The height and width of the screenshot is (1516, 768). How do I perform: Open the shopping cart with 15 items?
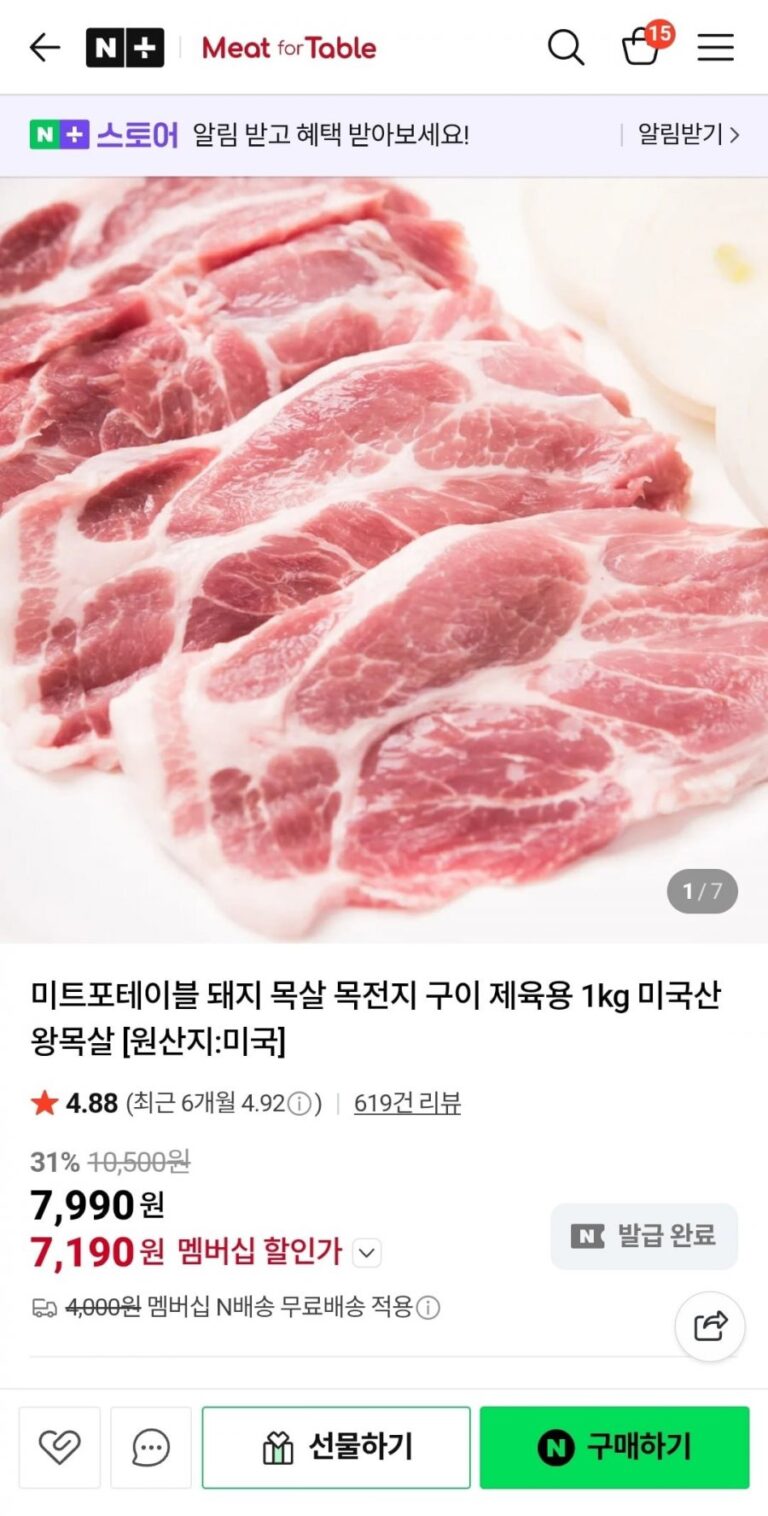[x=641, y=46]
